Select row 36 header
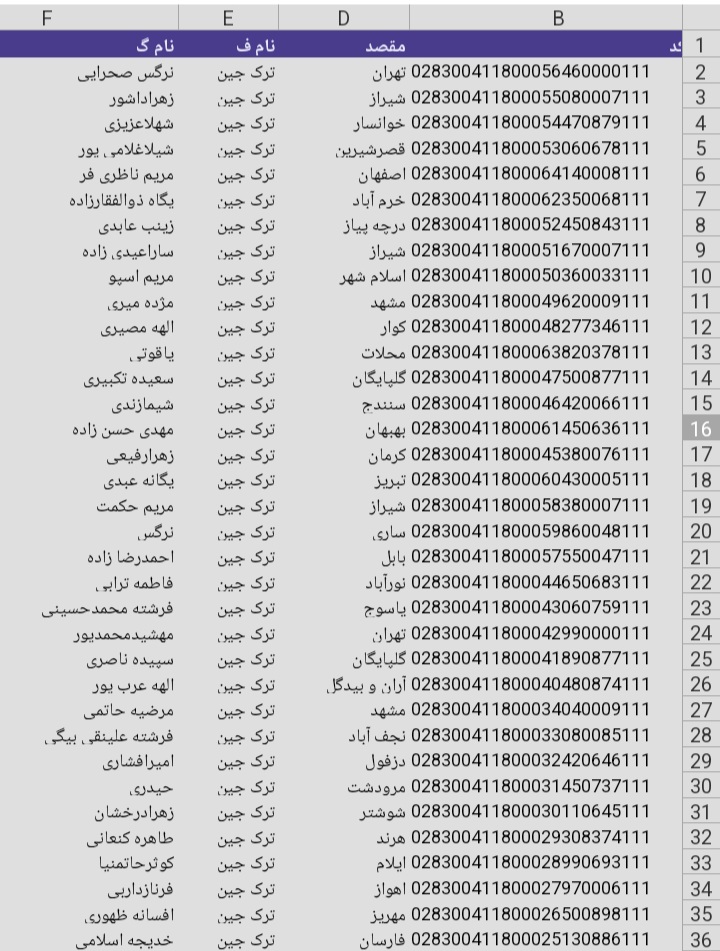This screenshot has width=720, height=951. click(x=700, y=939)
